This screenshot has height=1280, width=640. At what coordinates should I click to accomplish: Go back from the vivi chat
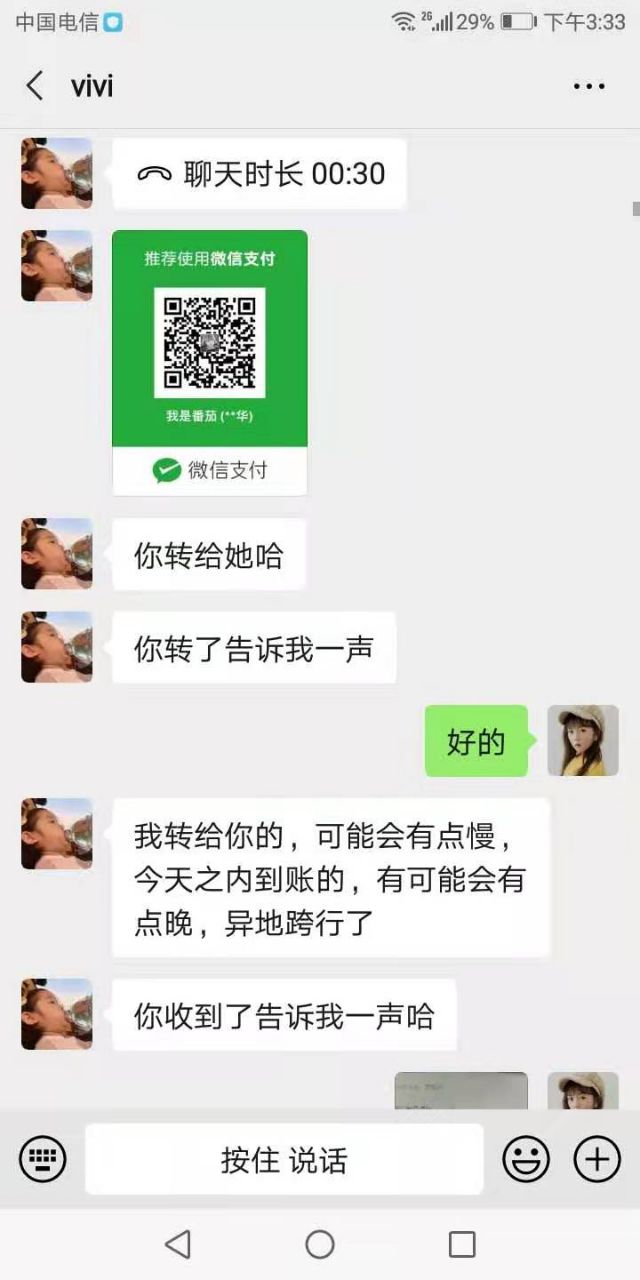pos(35,86)
